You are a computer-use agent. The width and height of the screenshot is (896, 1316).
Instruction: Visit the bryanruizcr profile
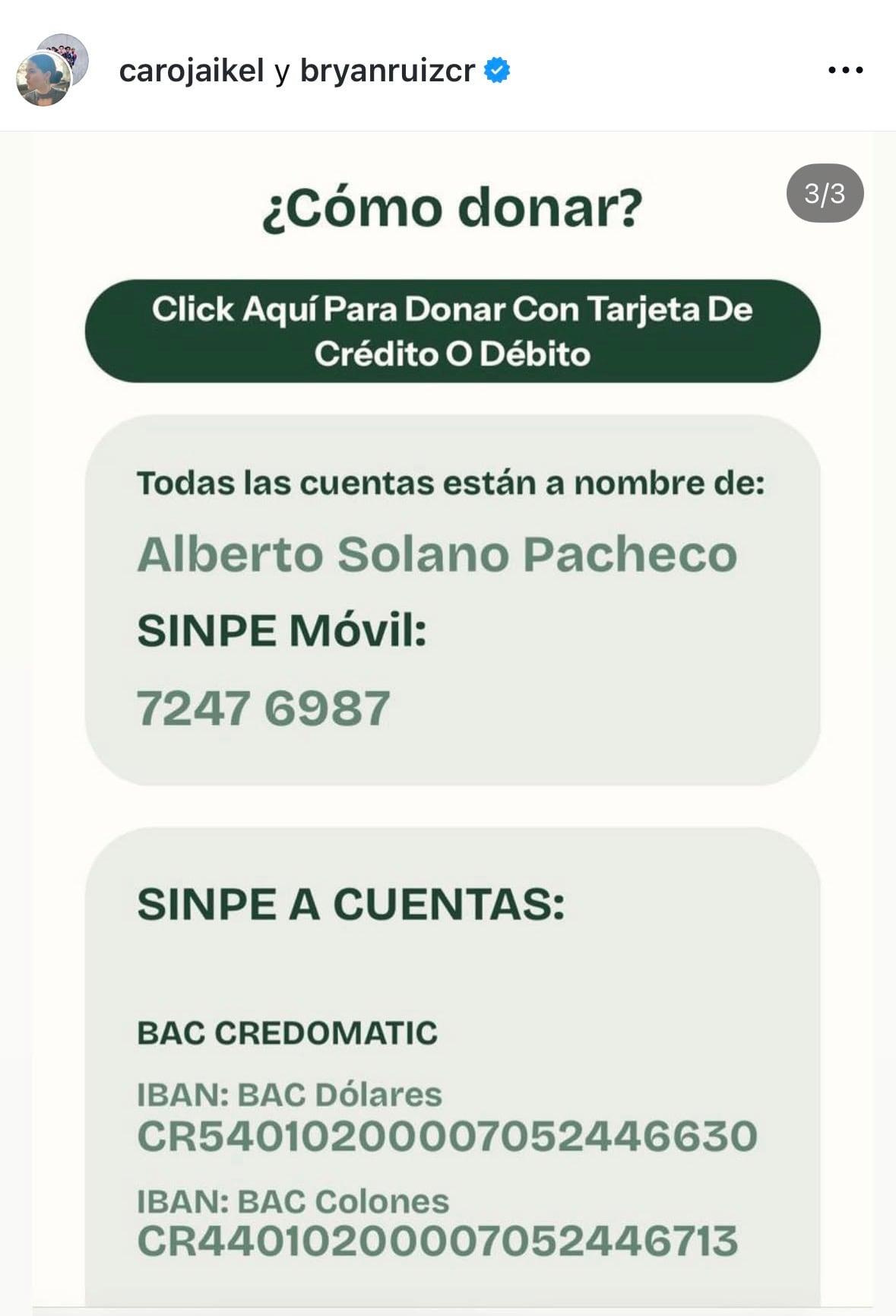click(x=387, y=71)
